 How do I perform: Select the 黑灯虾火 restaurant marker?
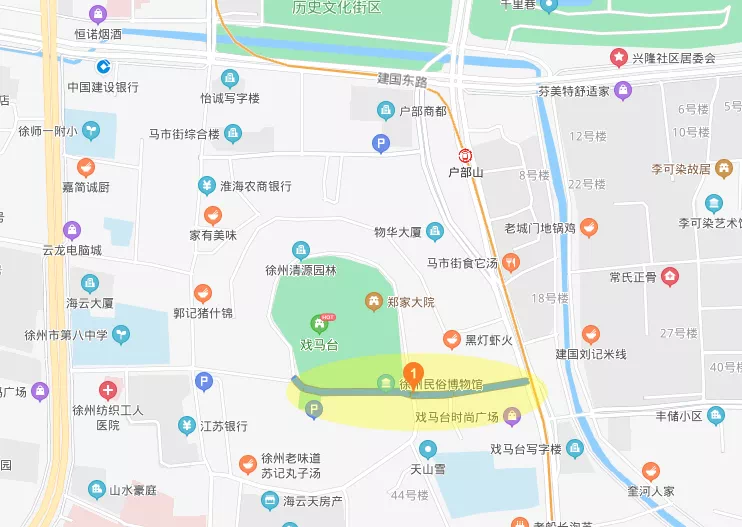[453, 340]
